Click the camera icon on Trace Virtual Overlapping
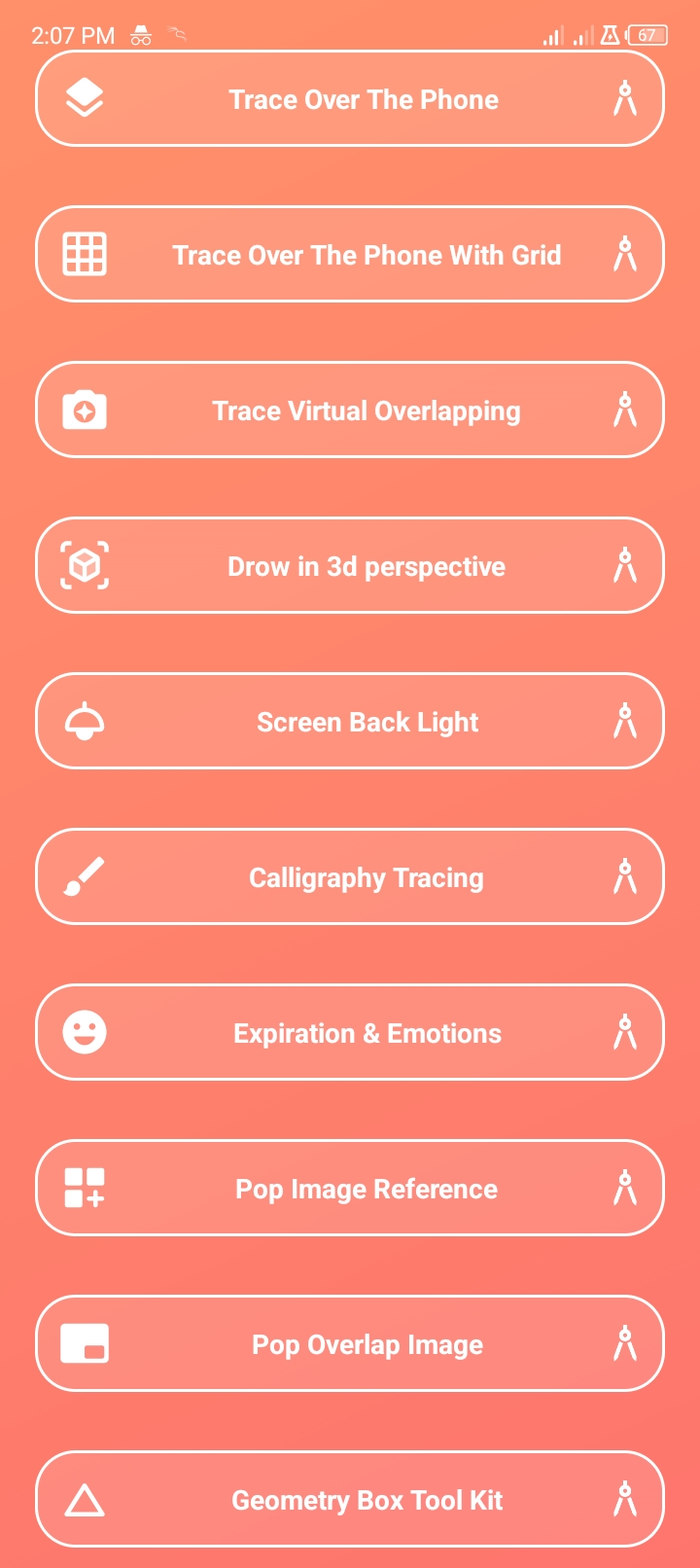700x1568 pixels. [x=86, y=410]
